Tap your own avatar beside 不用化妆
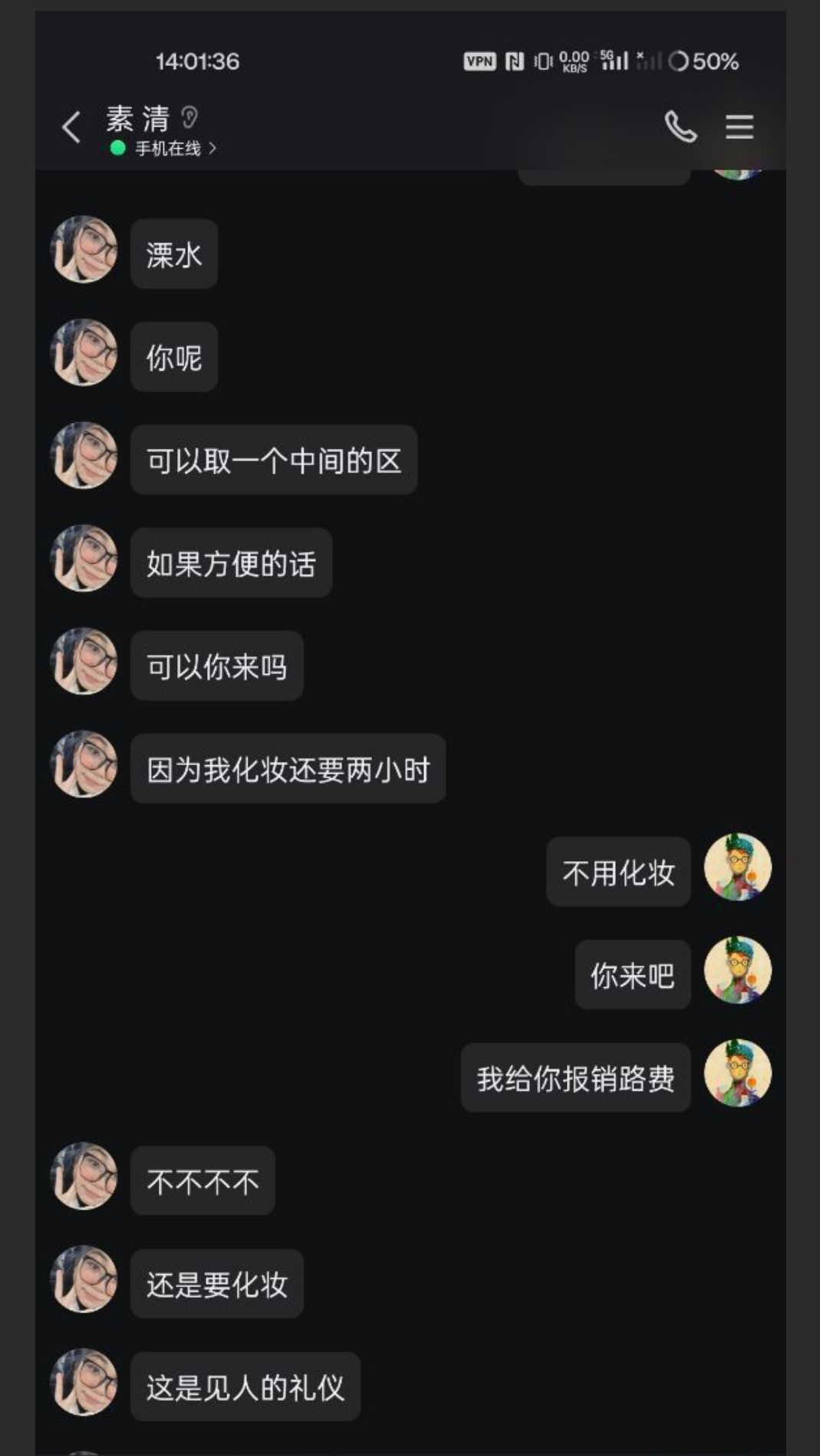Image resolution: width=820 pixels, height=1456 pixels. (737, 868)
